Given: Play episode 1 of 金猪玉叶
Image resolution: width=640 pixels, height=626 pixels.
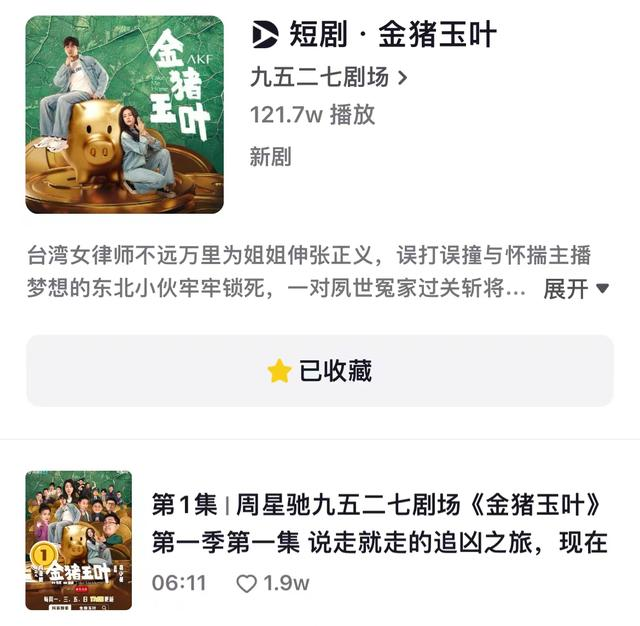Looking at the screenshot, I should [79, 540].
